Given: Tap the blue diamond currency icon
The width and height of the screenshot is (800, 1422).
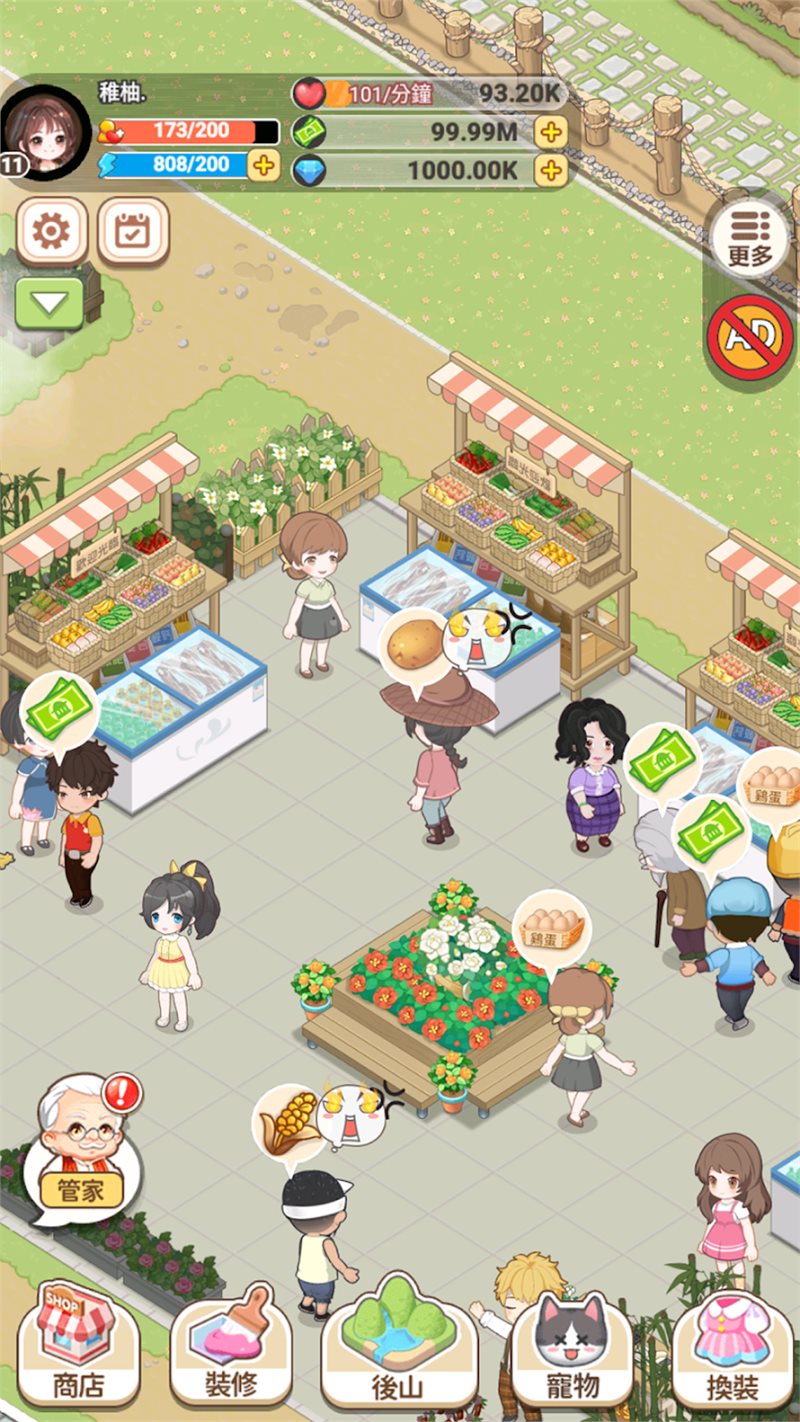Looking at the screenshot, I should [x=308, y=169].
